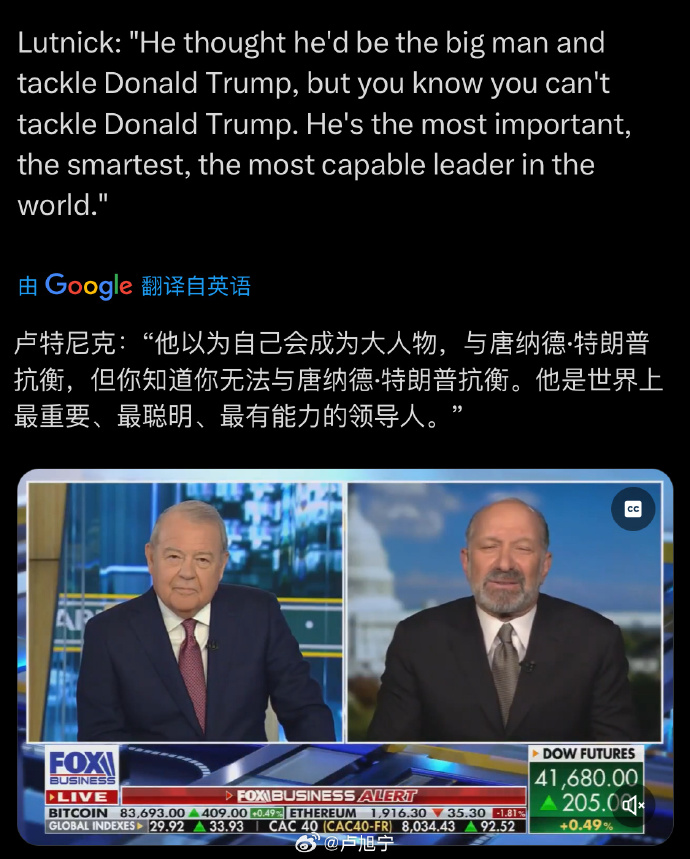This screenshot has height=859, width=690.
Task: Unmute the video sound
Action: click(x=633, y=804)
